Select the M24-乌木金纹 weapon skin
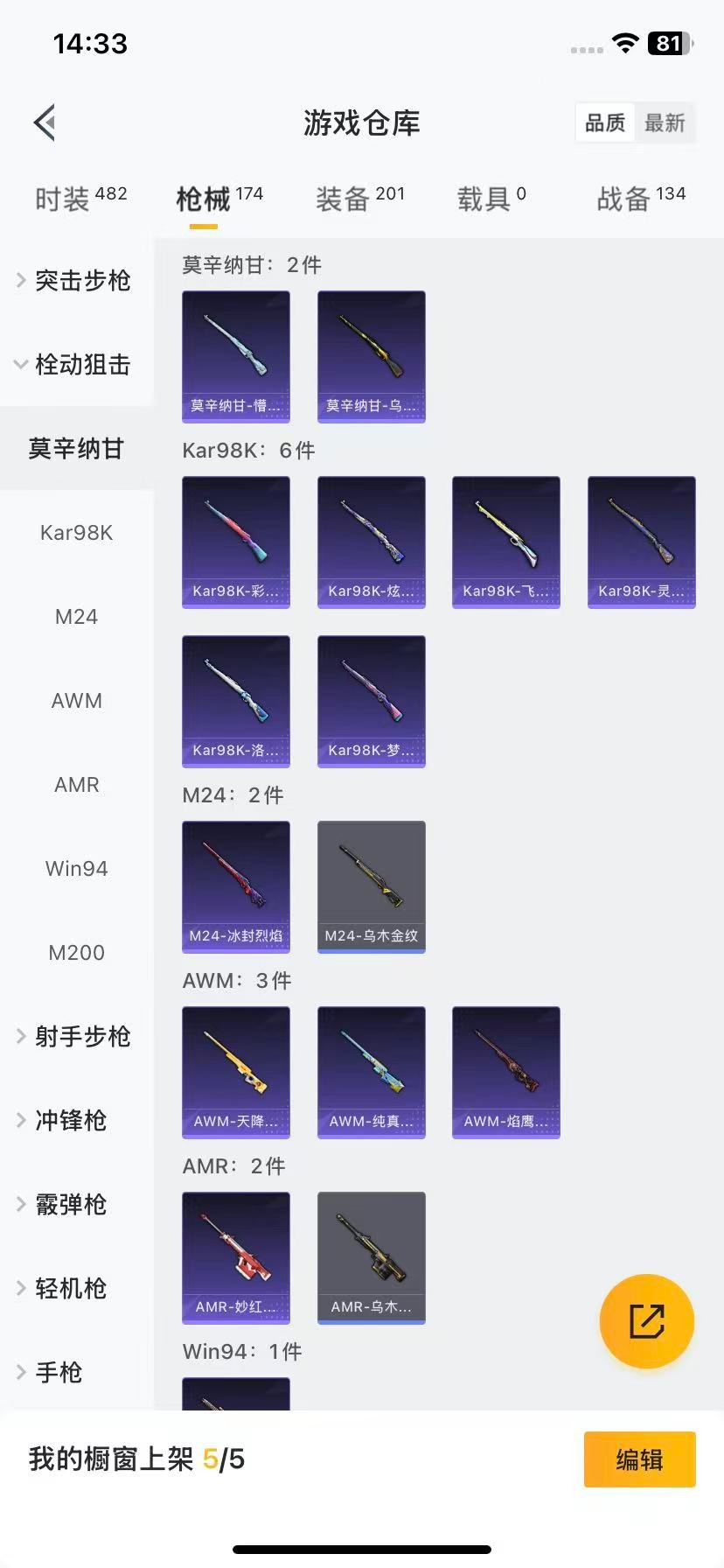724x1568 pixels. tap(371, 886)
